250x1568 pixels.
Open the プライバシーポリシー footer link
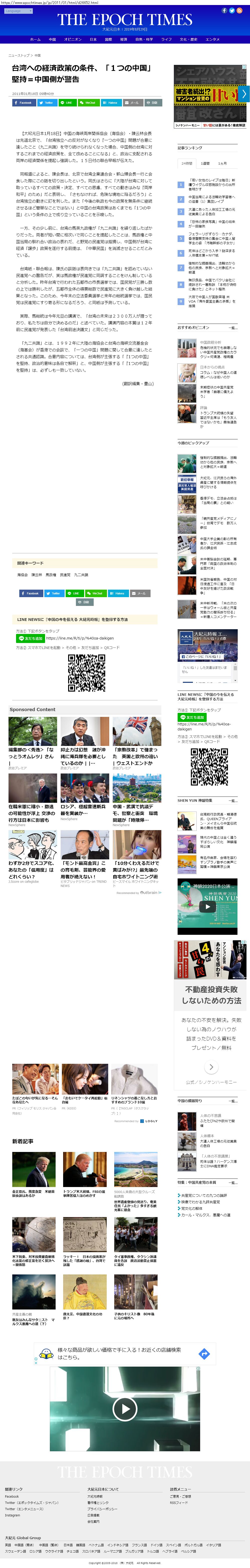[x=102, y=1509]
